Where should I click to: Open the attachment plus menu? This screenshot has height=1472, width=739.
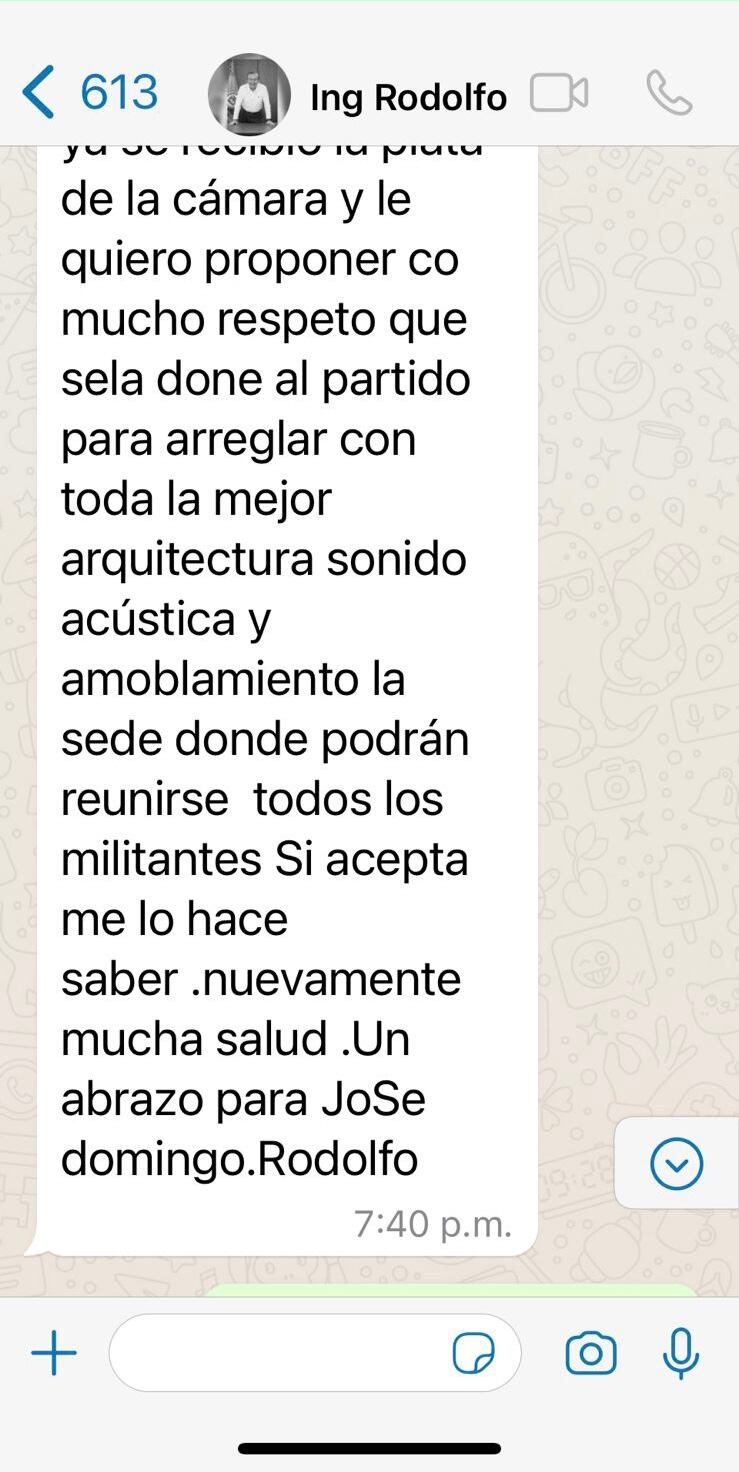click(54, 1354)
